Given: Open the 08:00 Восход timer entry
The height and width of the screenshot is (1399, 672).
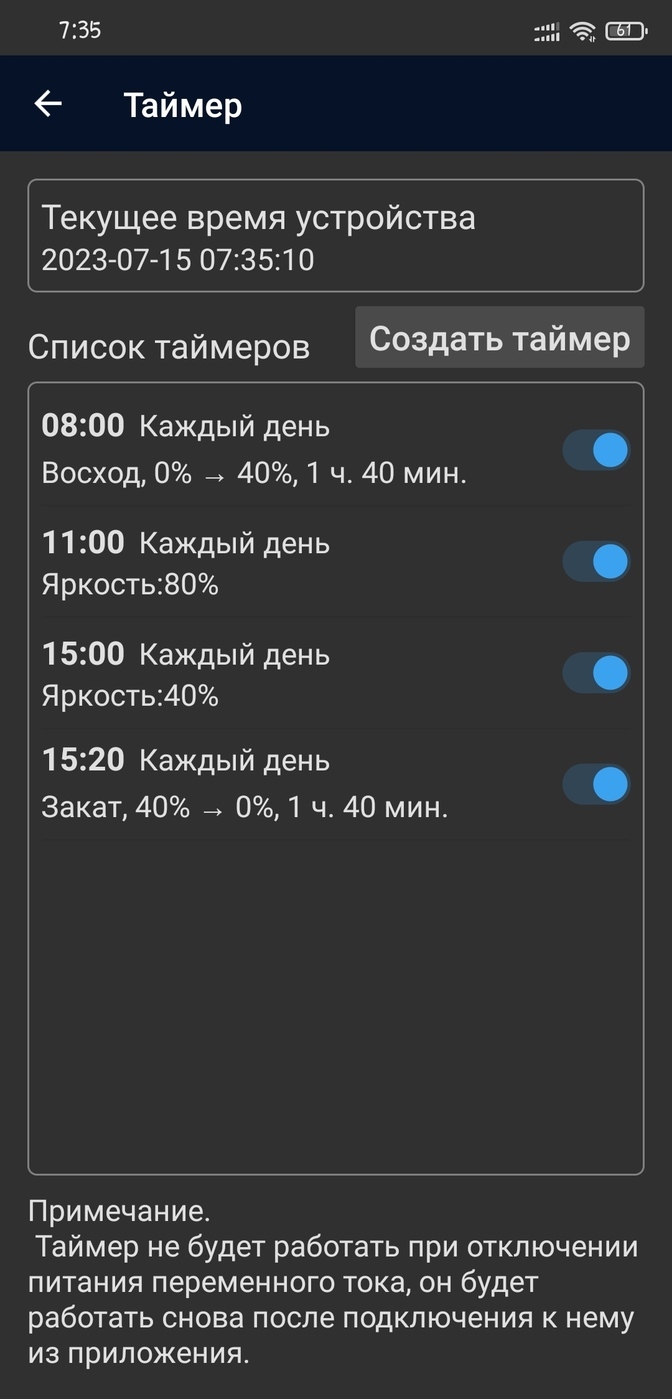Looking at the screenshot, I should click(336, 450).
